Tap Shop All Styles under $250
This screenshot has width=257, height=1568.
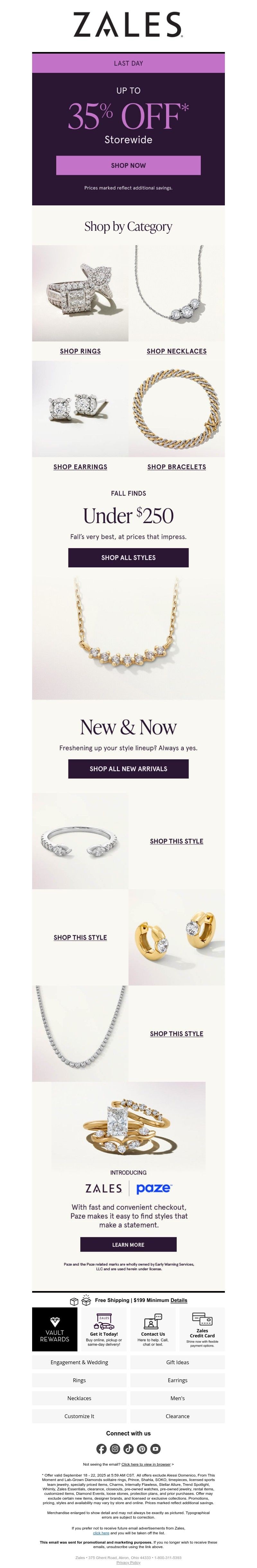(128, 557)
